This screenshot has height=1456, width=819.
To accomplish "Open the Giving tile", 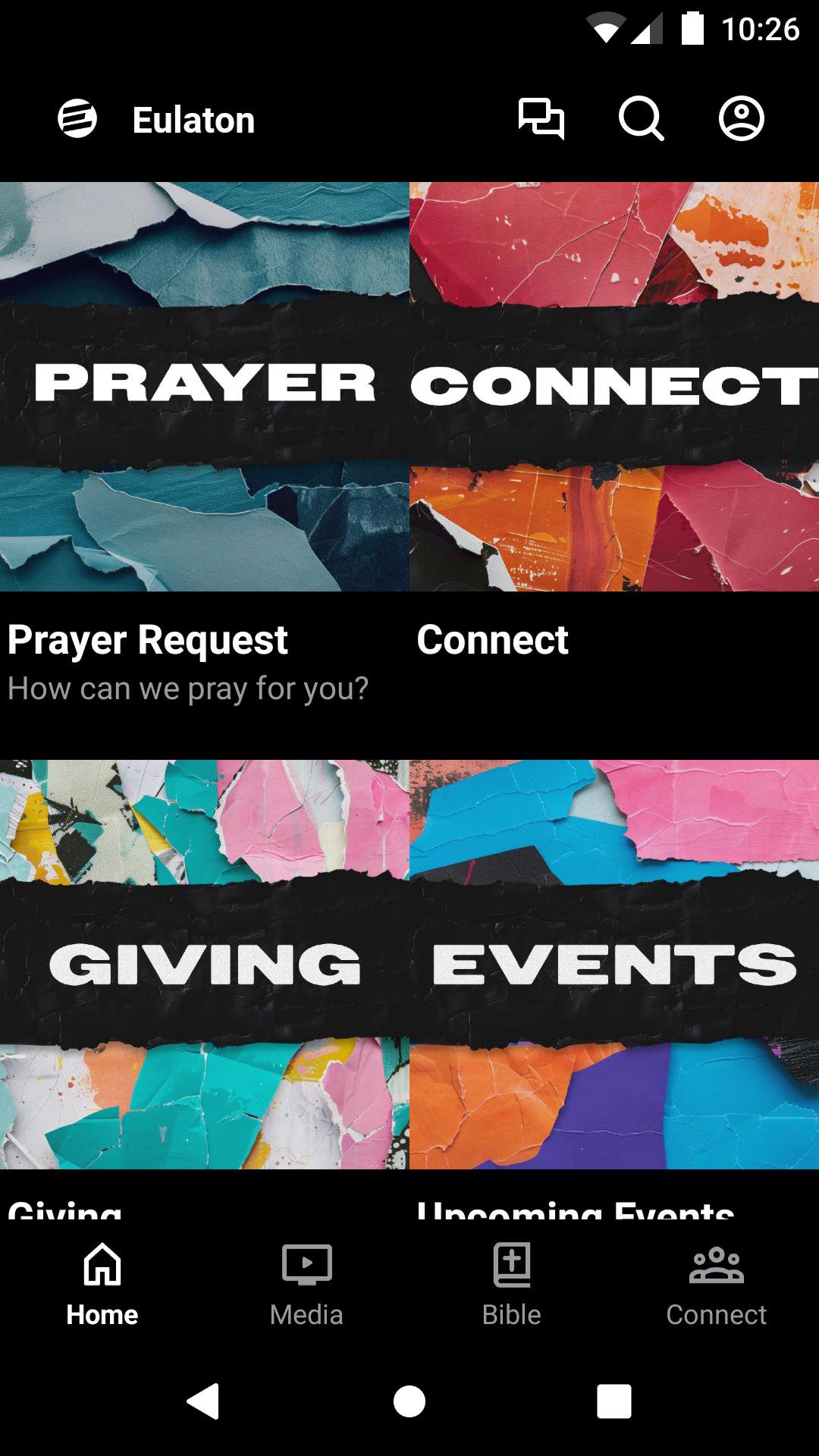I will click(205, 965).
